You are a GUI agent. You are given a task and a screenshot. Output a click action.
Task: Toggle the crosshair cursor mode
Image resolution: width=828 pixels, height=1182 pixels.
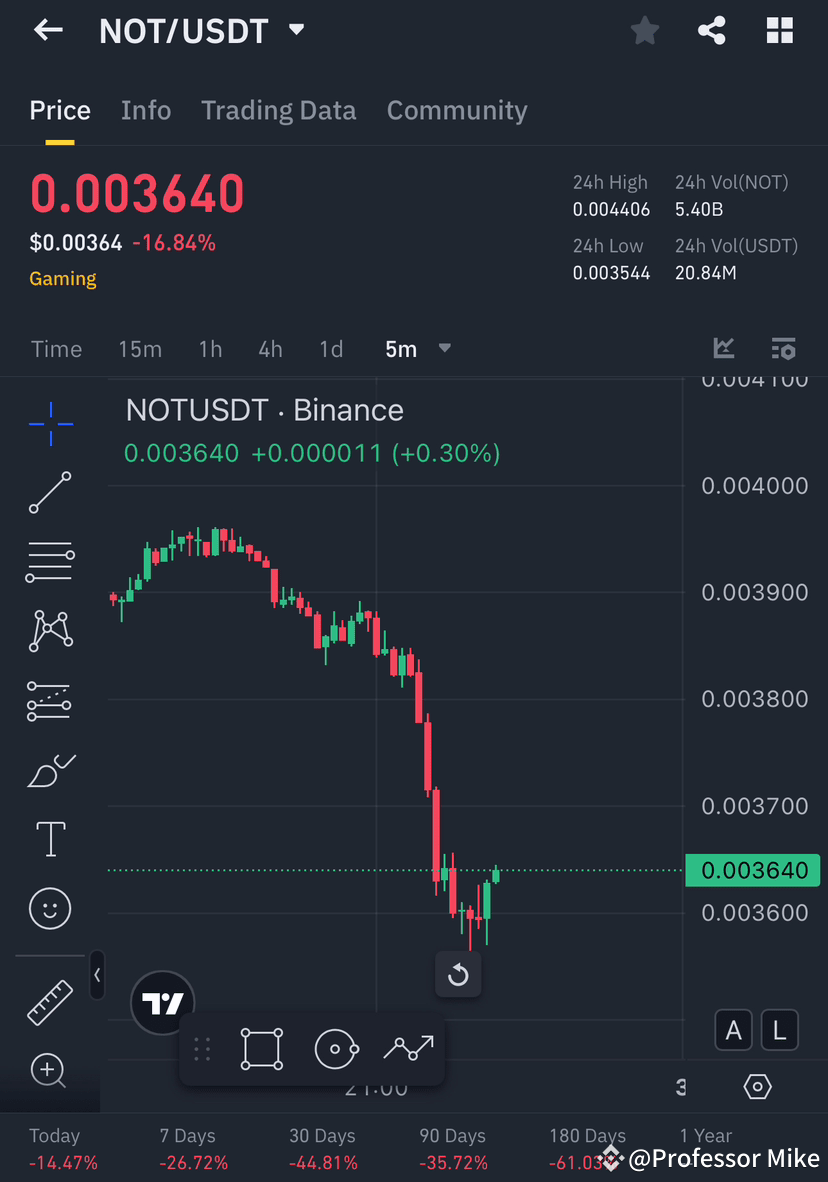50,424
